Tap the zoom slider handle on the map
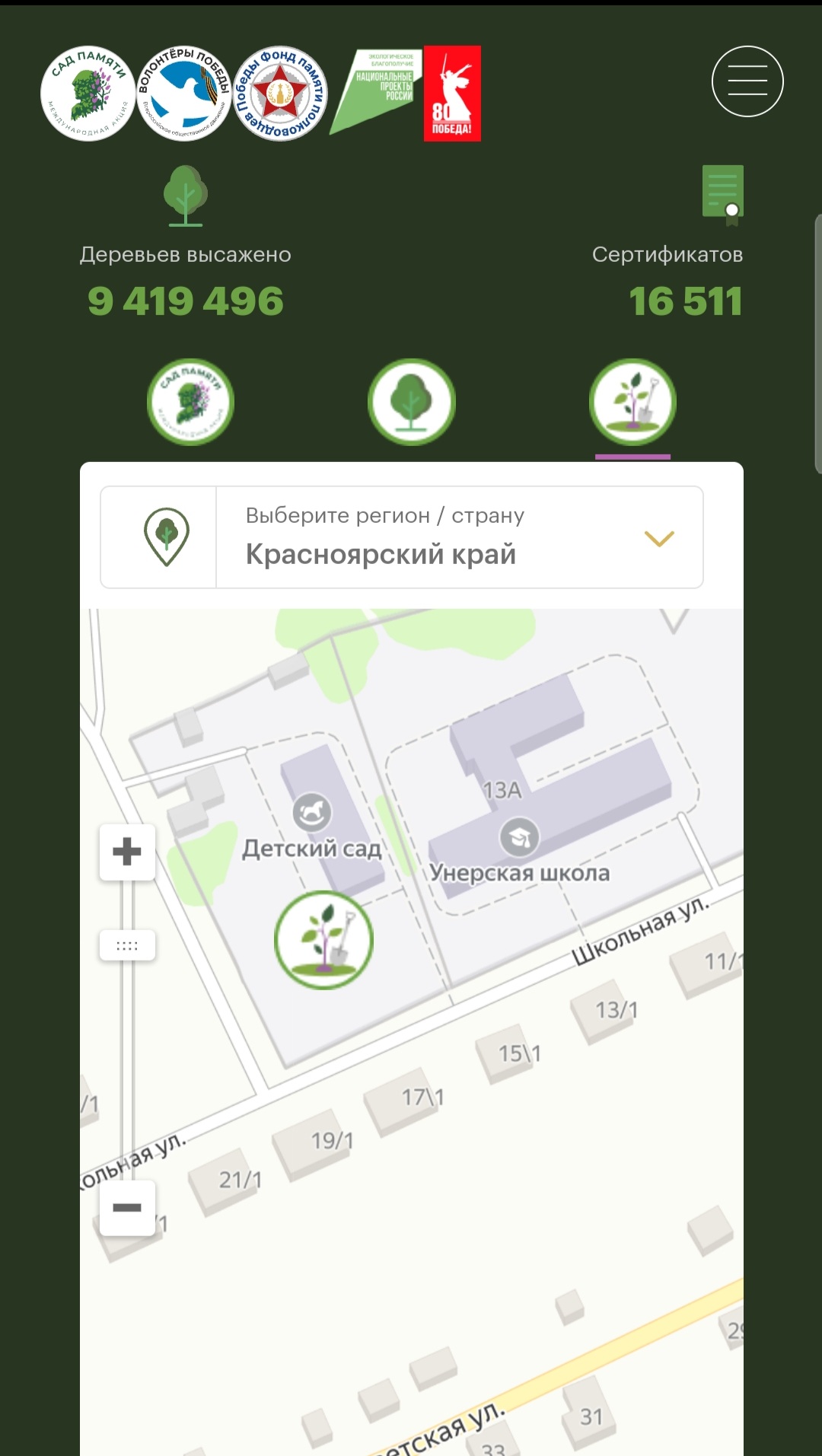 [127, 945]
